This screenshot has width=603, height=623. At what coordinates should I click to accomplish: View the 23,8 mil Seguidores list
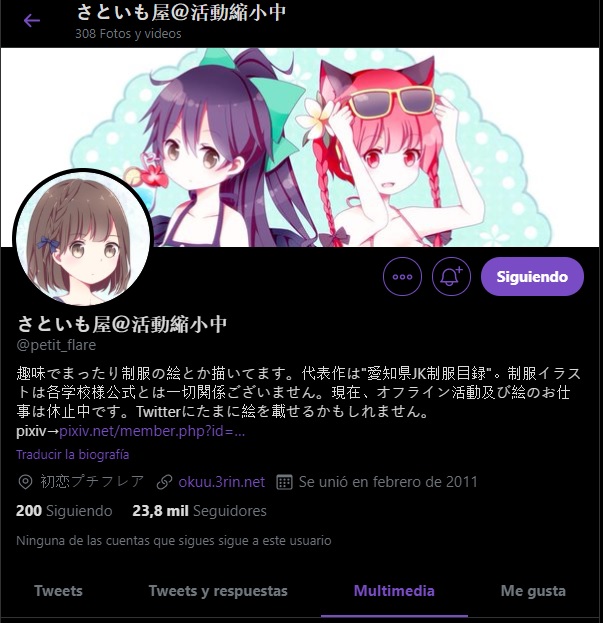tap(199, 511)
